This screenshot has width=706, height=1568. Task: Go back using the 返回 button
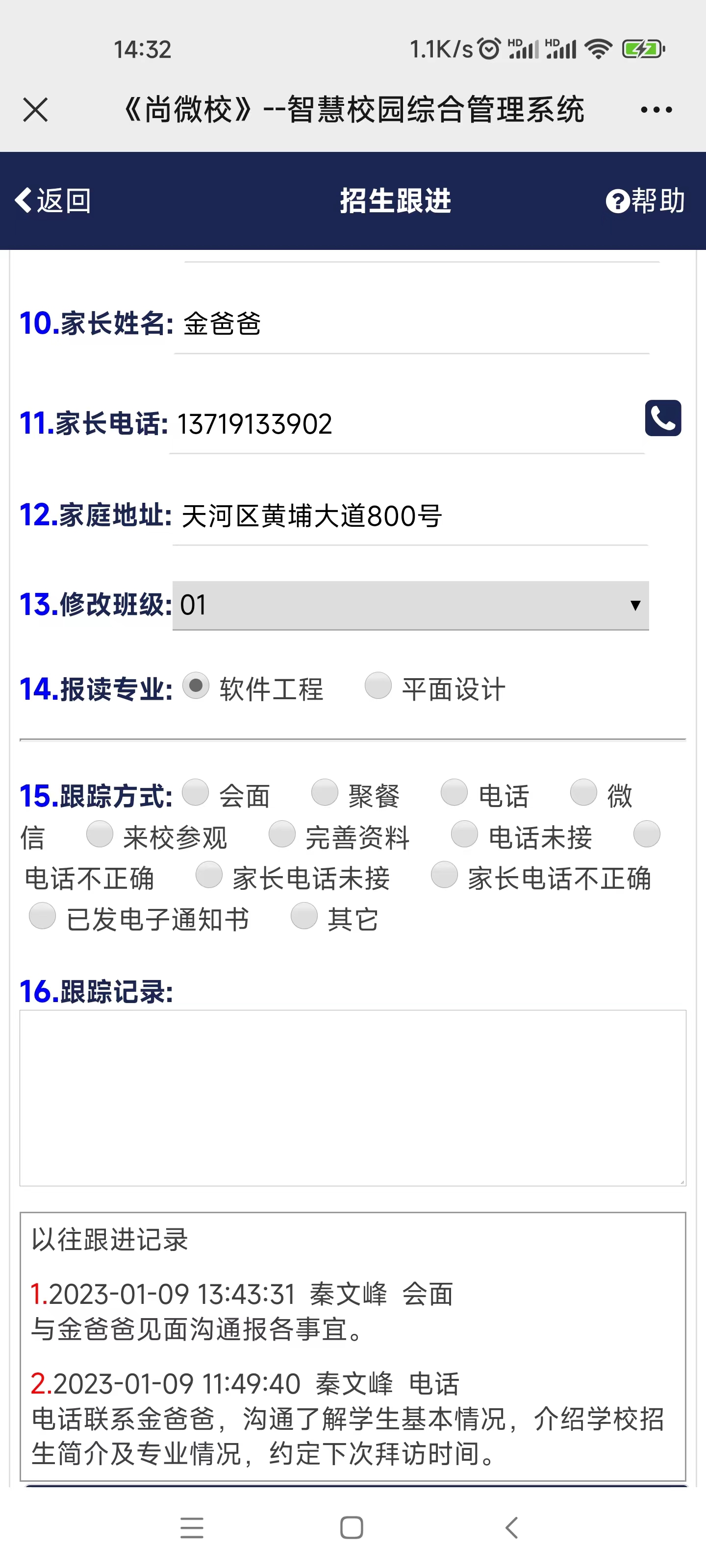tap(52, 201)
